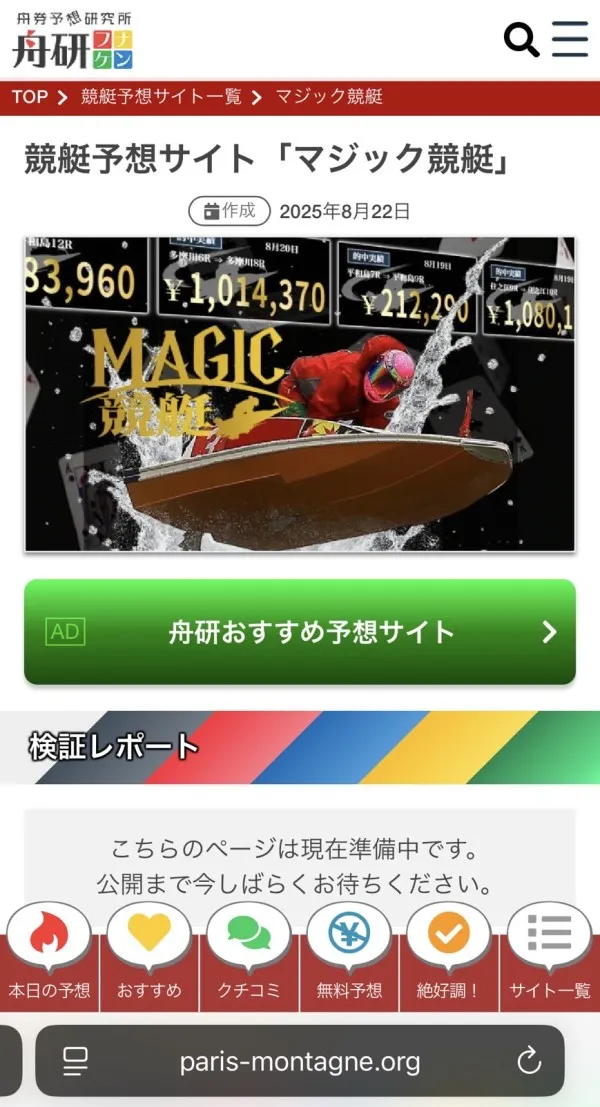Tap the paris-montagne.org address bar
The height and width of the screenshot is (1107, 600).
[x=300, y=1061]
